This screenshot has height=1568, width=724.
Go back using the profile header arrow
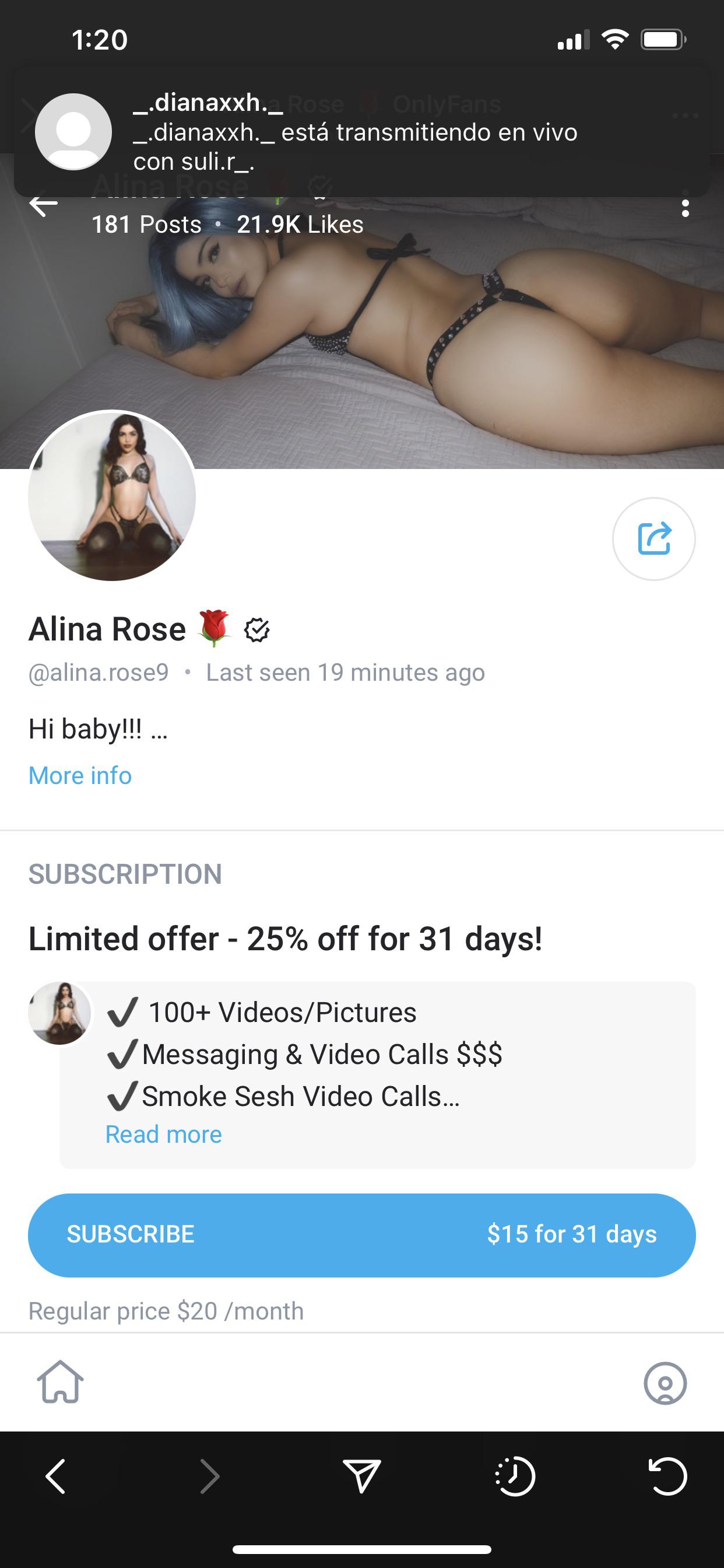pos(44,206)
